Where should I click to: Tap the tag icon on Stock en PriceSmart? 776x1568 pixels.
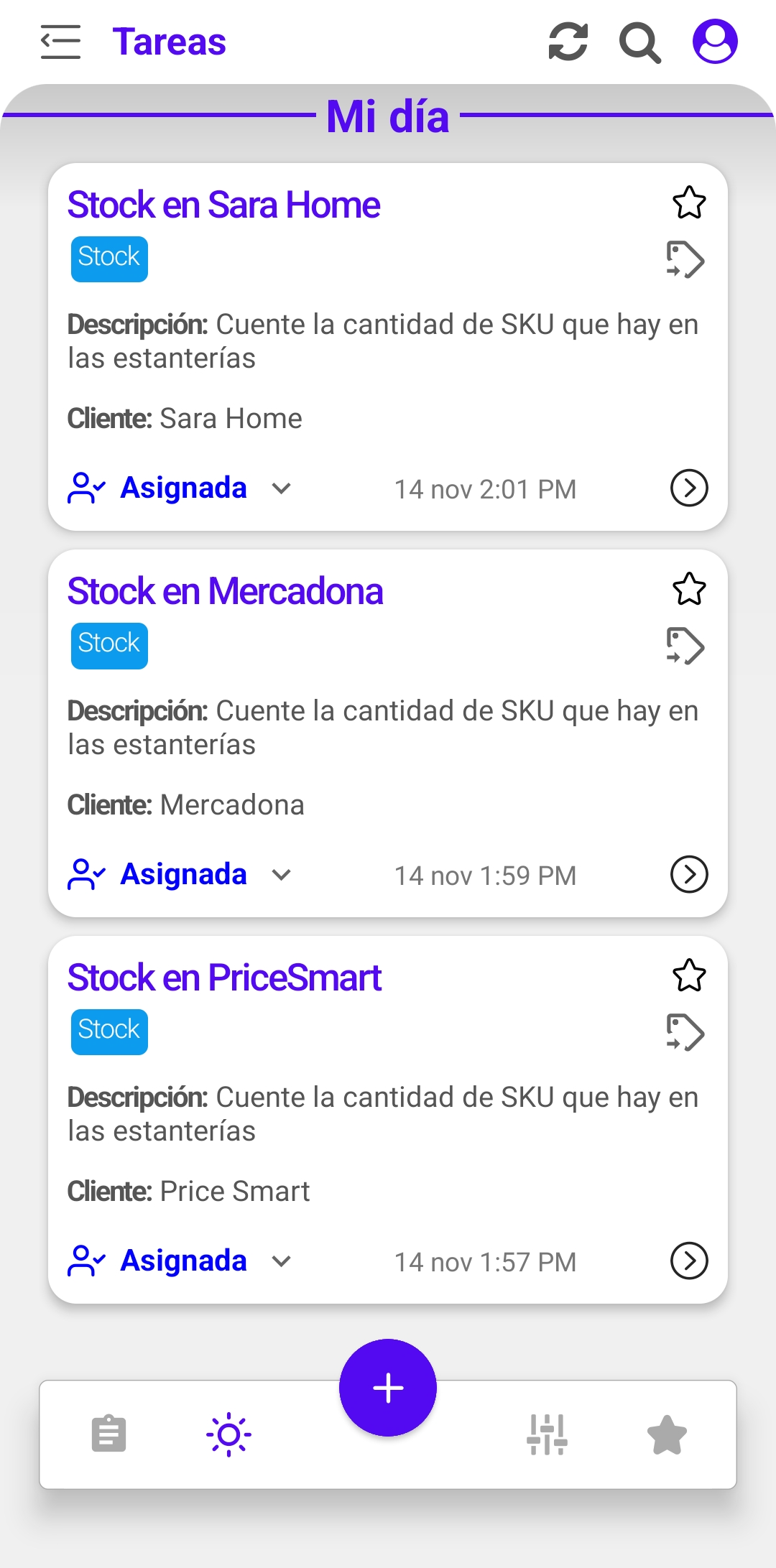(x=685, y=1032)
